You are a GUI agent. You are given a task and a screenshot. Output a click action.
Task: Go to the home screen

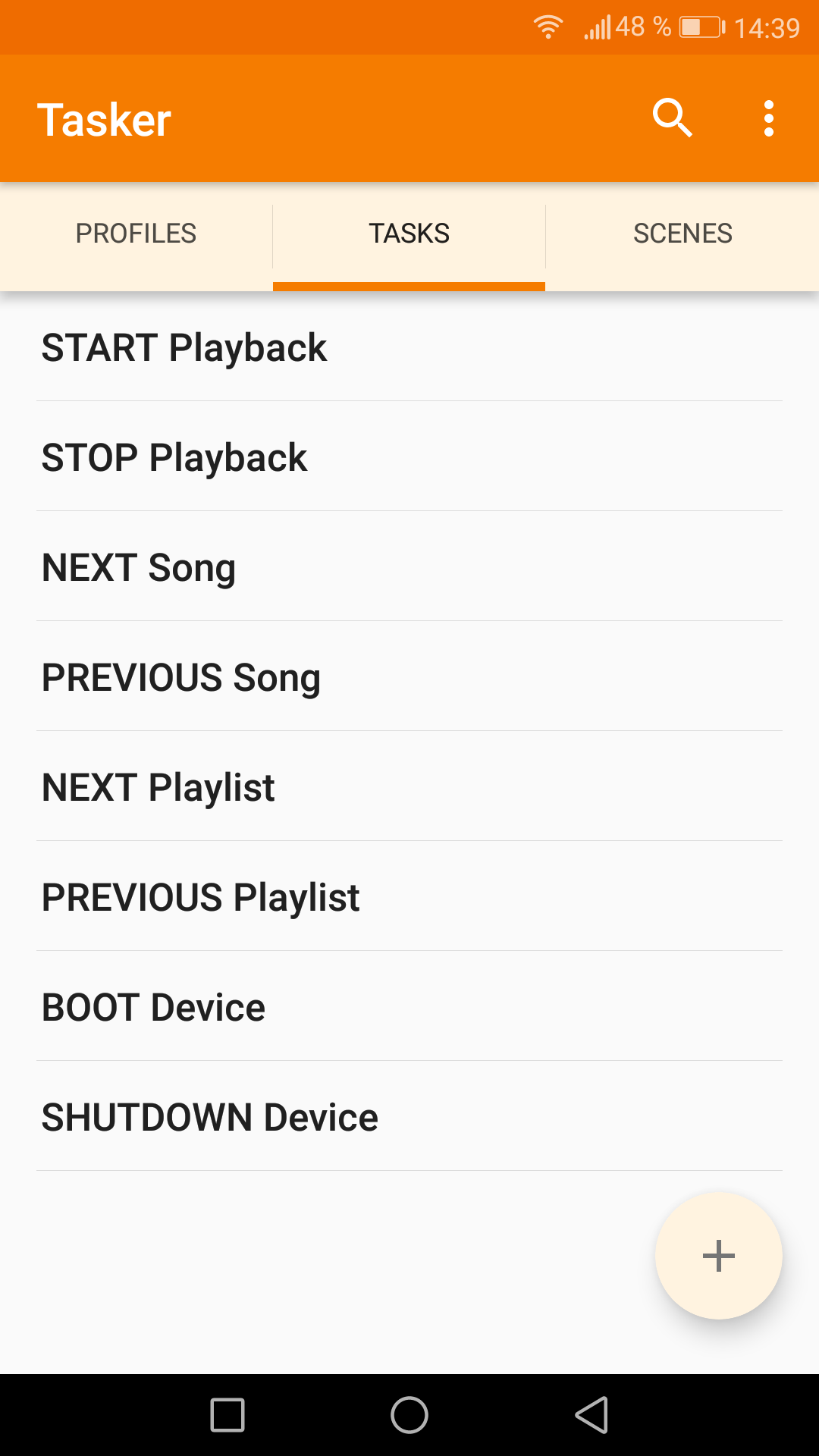(x=409, y=1415)
